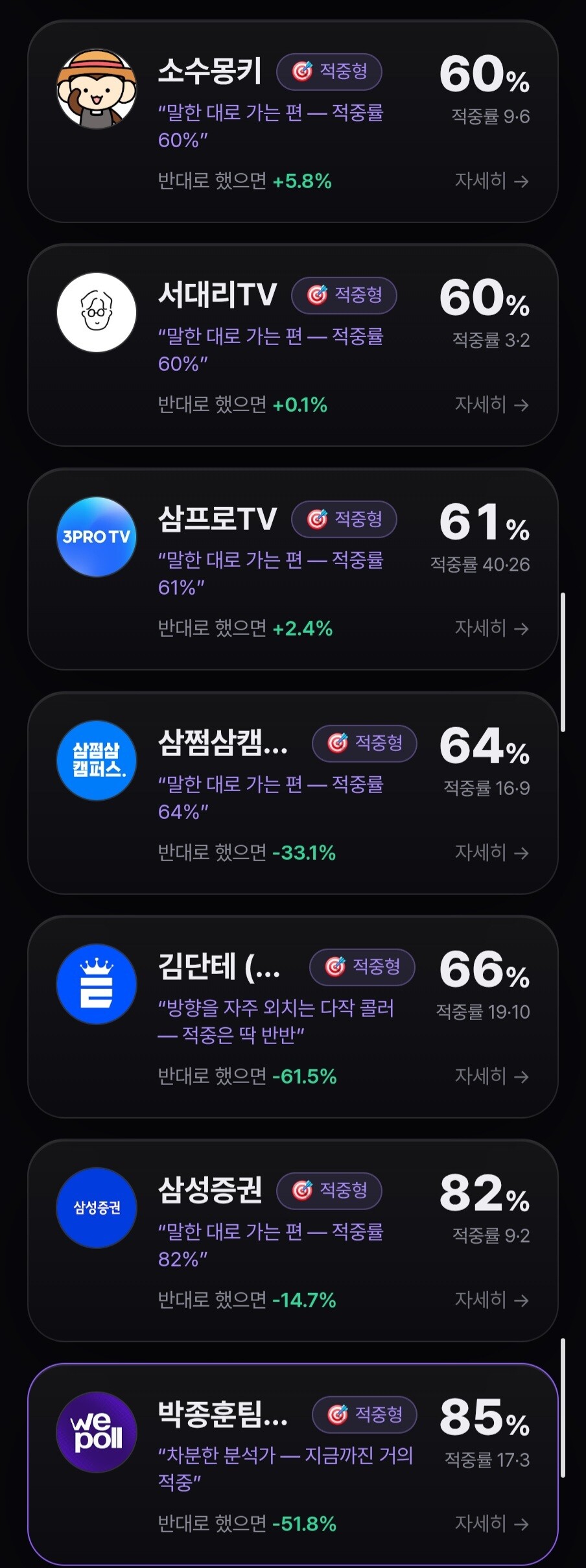Viewport: 586px width, 1568px height.
Task: Open 자세히 details for 박종훈팀 wepoll
Action: point(491,1523)
